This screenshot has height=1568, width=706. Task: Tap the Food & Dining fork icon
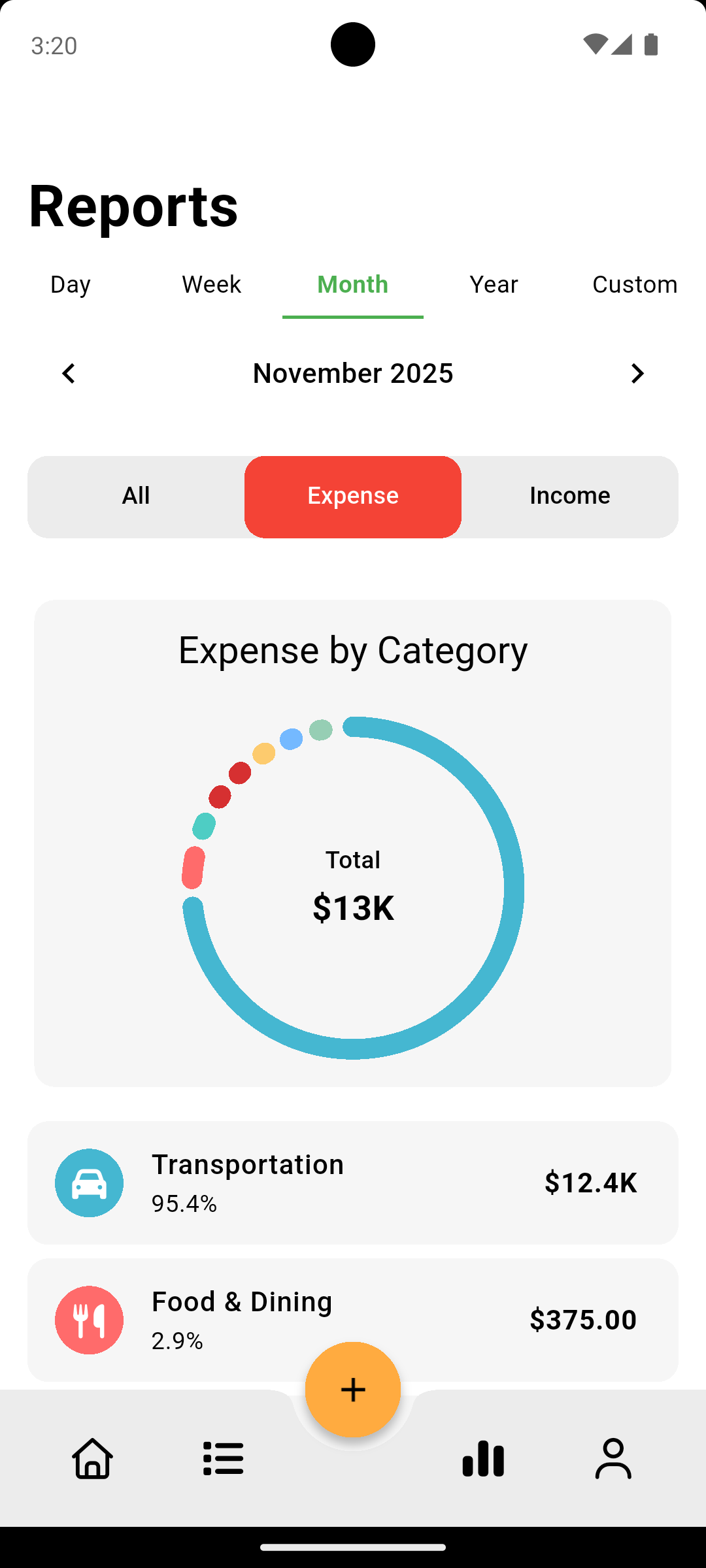click(x=90, y=1320)
